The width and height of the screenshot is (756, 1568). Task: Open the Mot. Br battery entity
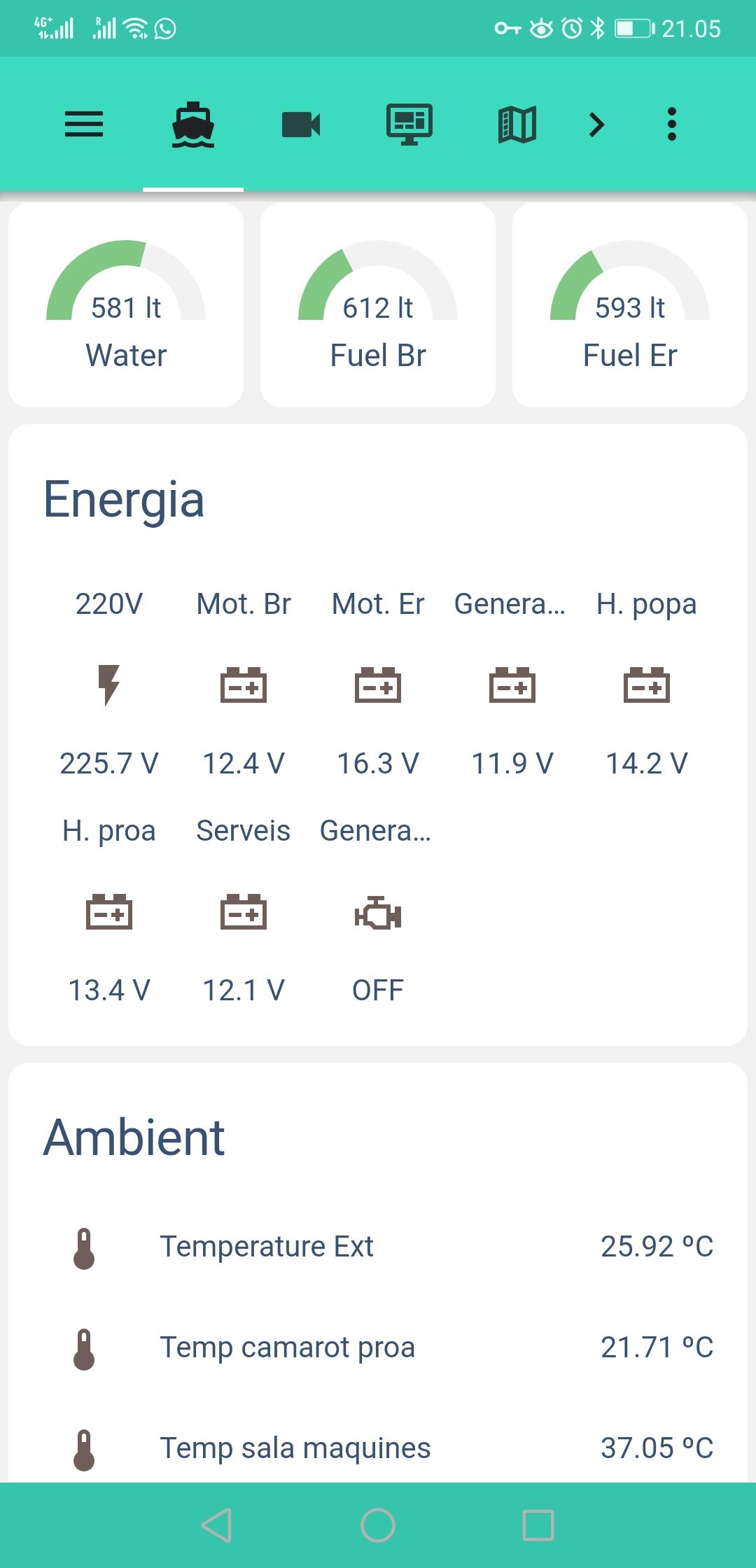tap(244, 684)
